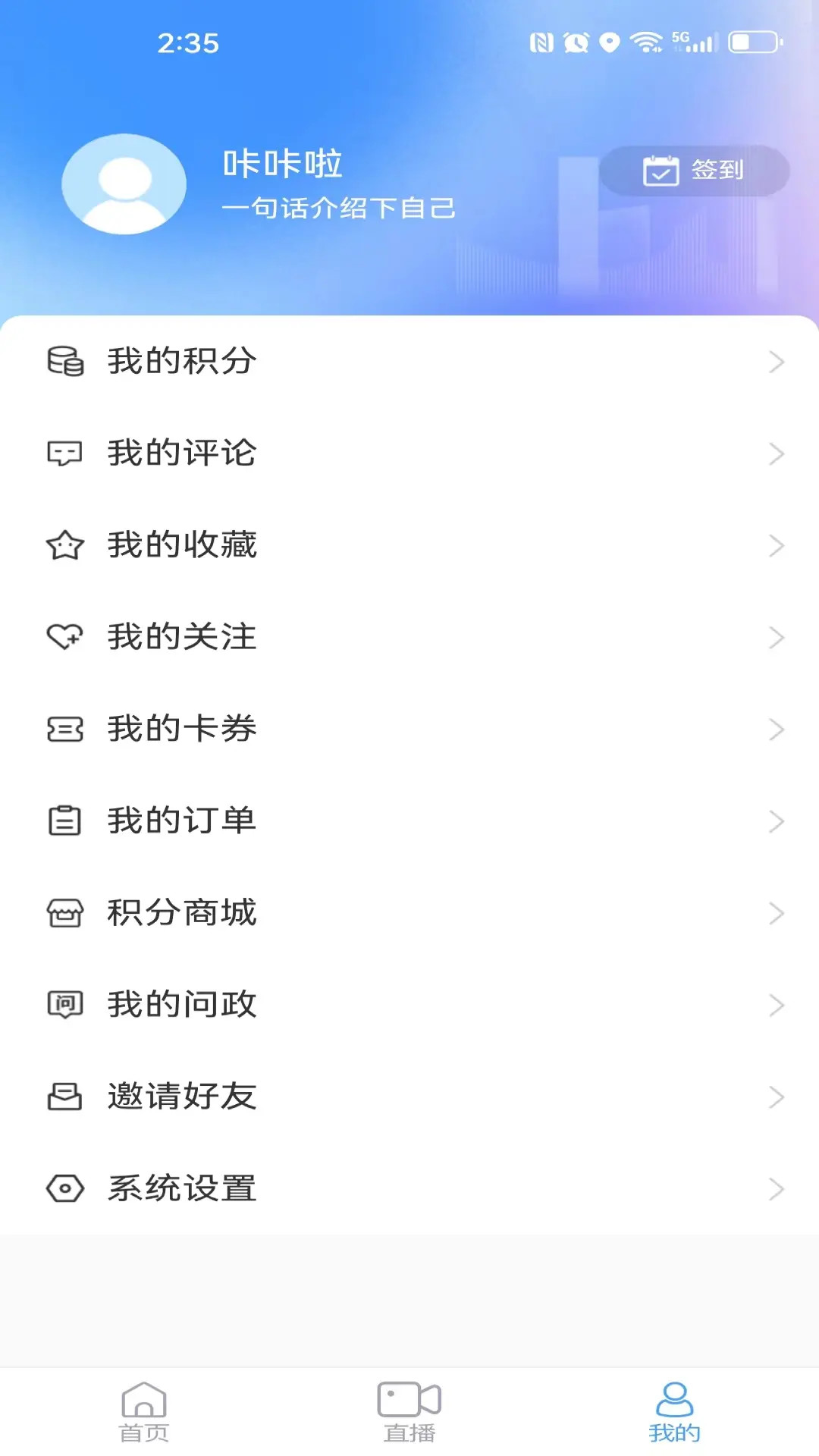Expand the 我的积分 row chevron
This screenshot has height=1456, width=819.
pos(775,362)
